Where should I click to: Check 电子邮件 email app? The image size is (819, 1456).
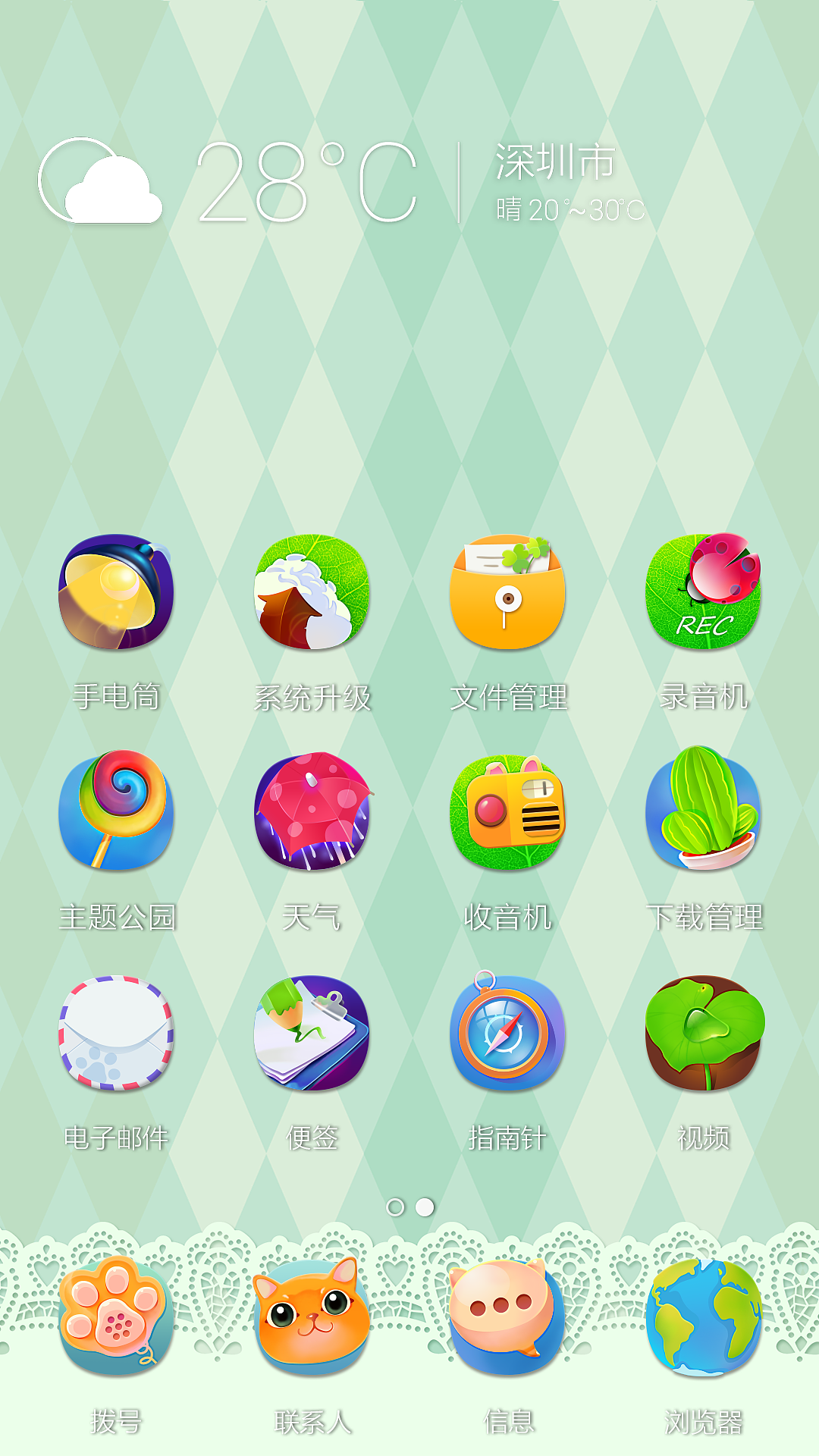[x=116, y=1033]
